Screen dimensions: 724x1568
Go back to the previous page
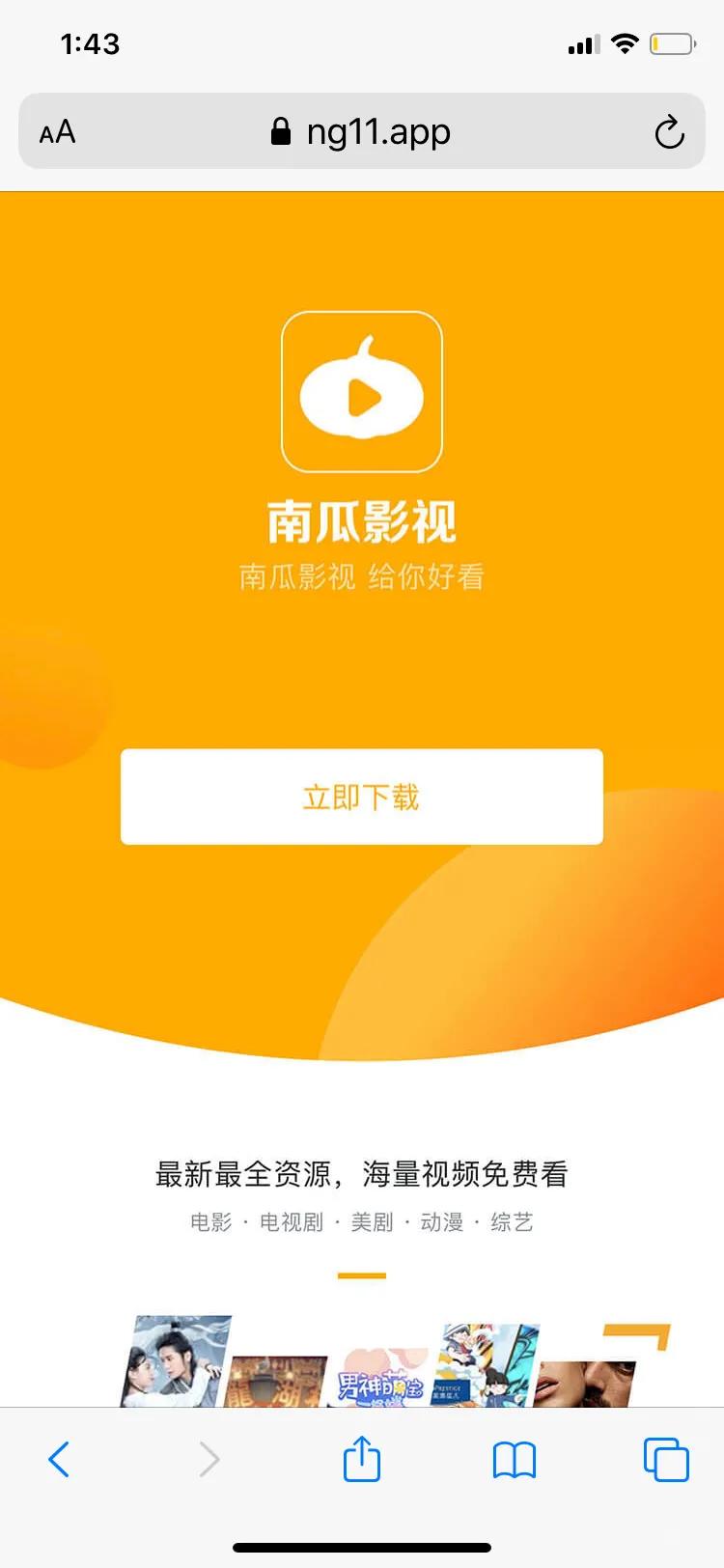[x=59, y=1459]
